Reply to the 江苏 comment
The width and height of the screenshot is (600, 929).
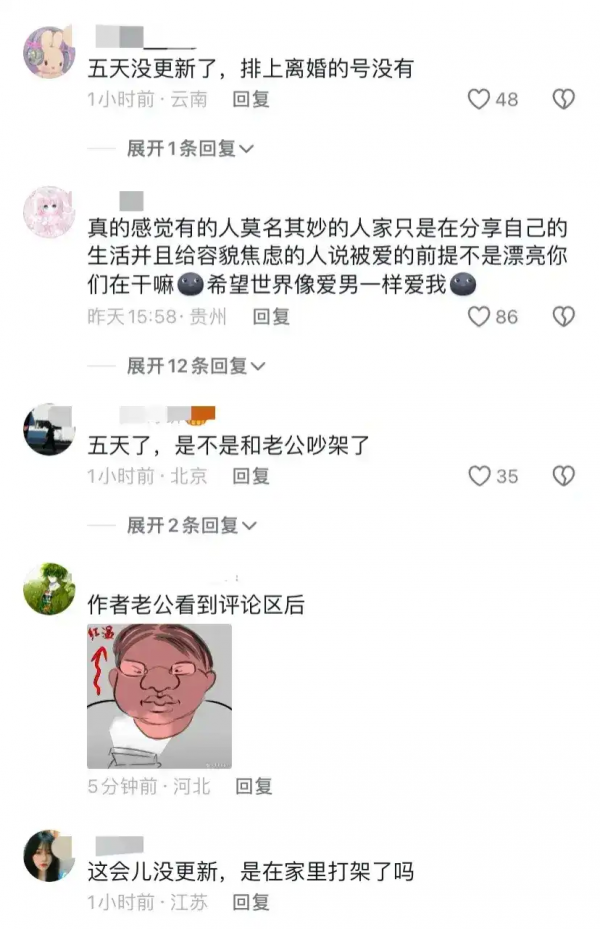coord(251,902)
